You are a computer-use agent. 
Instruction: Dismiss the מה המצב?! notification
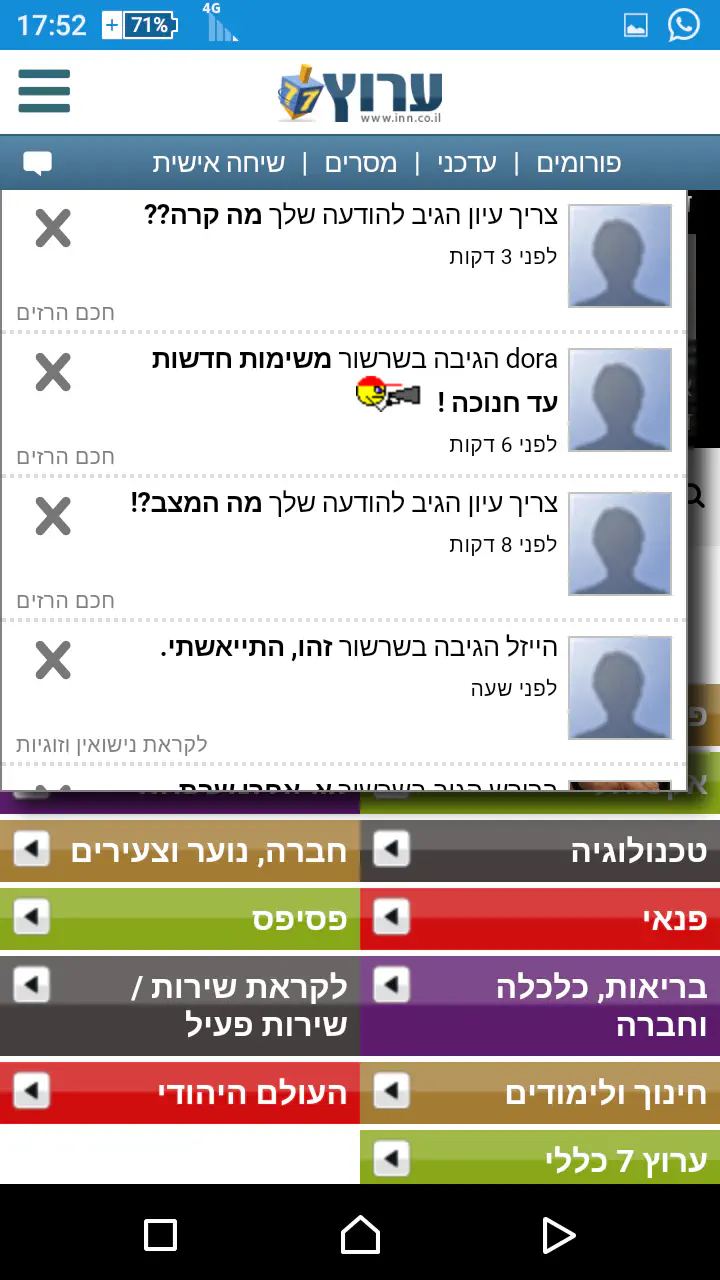53,517
